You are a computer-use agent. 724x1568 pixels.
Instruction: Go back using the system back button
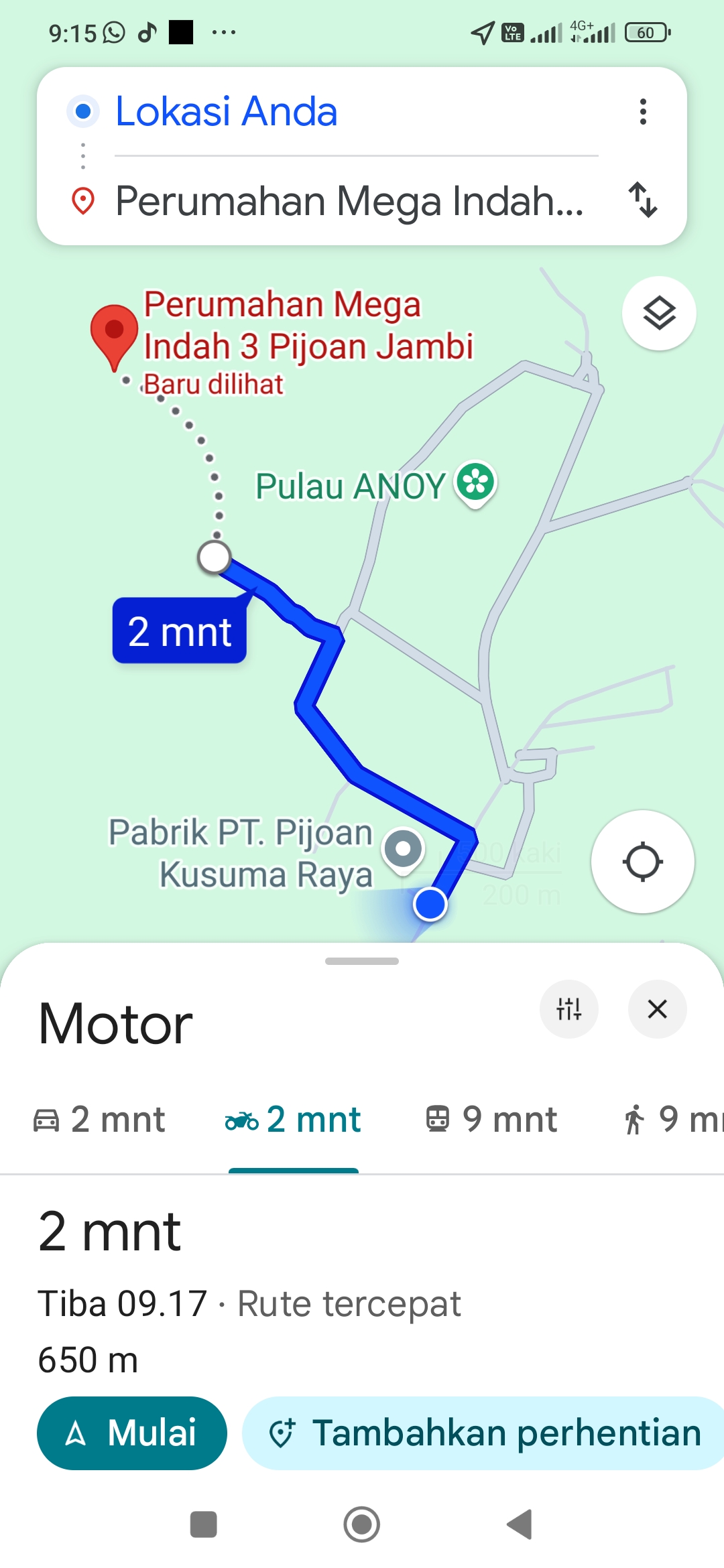[520, 1524]
